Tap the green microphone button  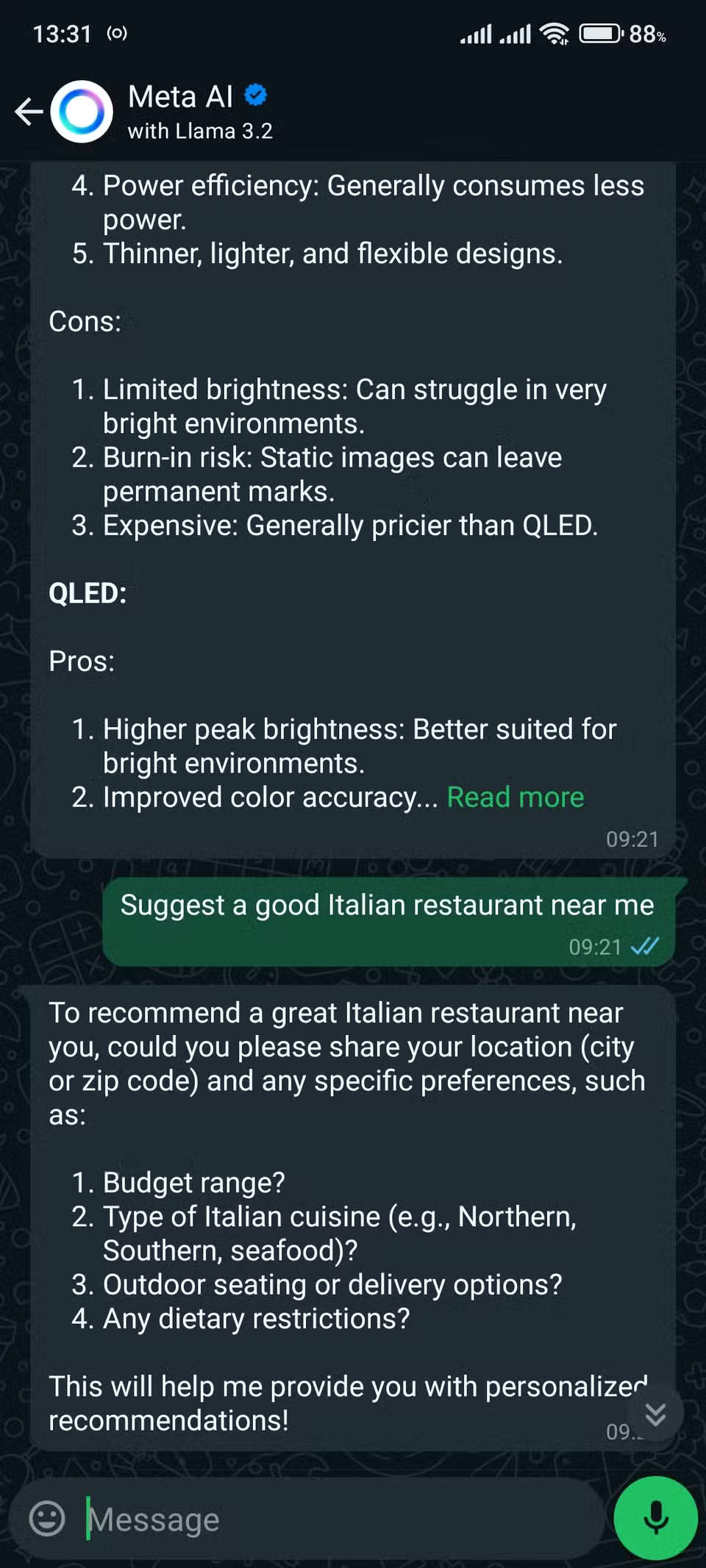(x=655, y=1518)
